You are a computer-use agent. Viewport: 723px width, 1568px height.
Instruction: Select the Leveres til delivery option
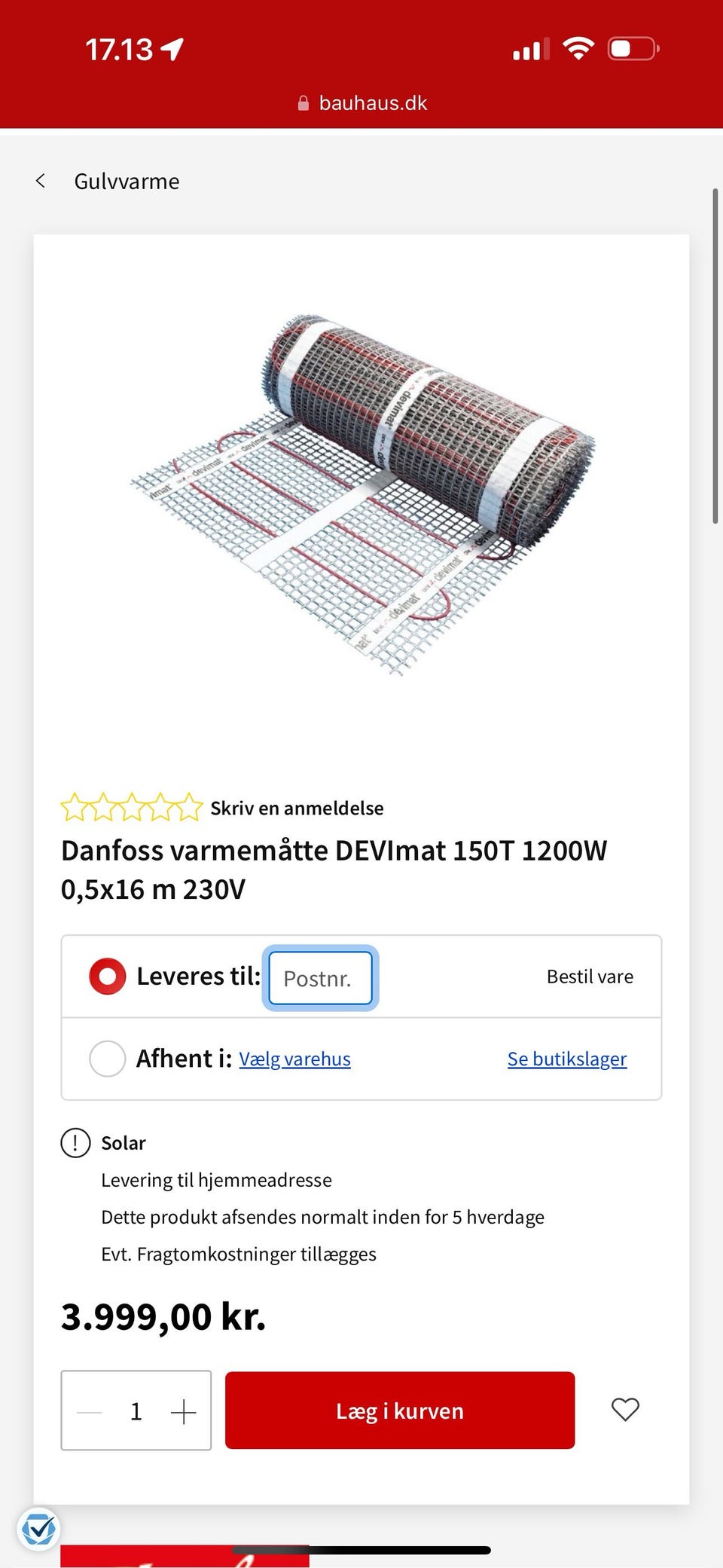108,977
